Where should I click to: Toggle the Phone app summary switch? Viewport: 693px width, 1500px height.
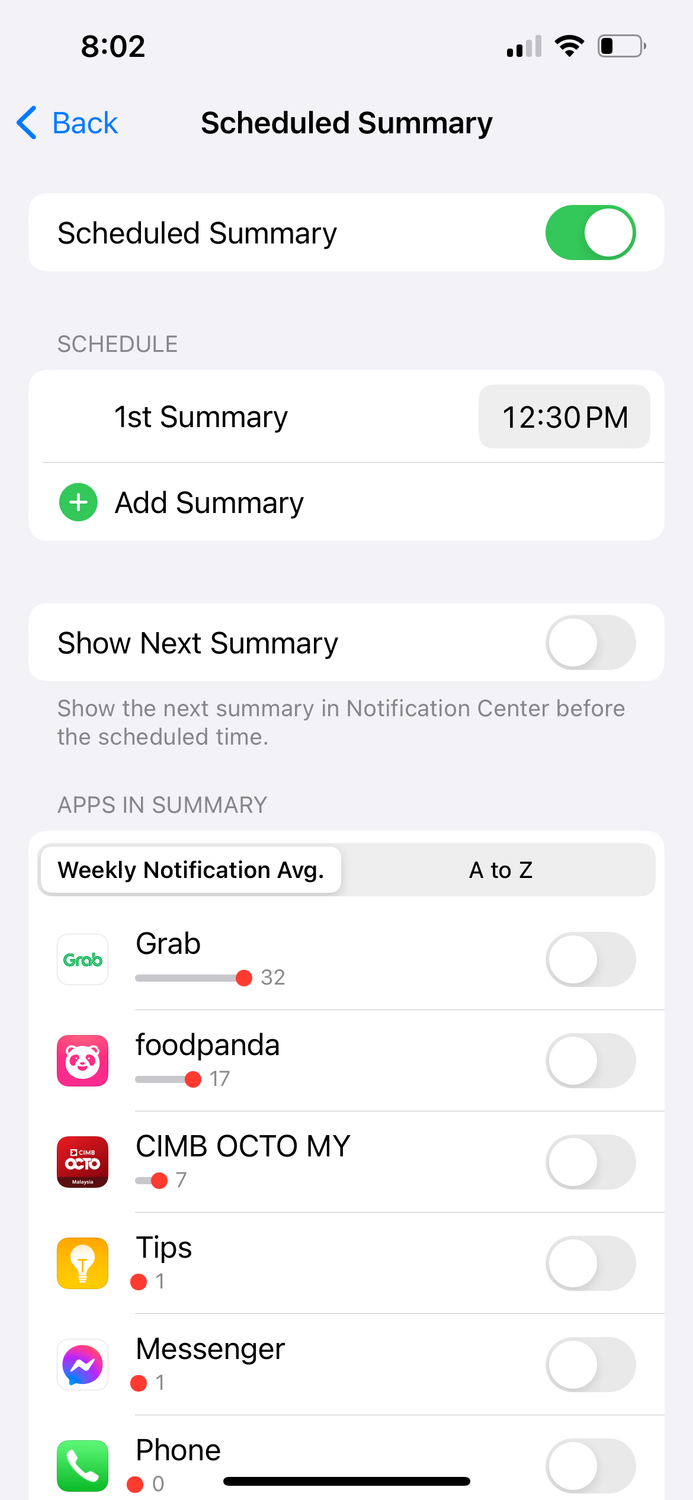(x=590, y=1466)
